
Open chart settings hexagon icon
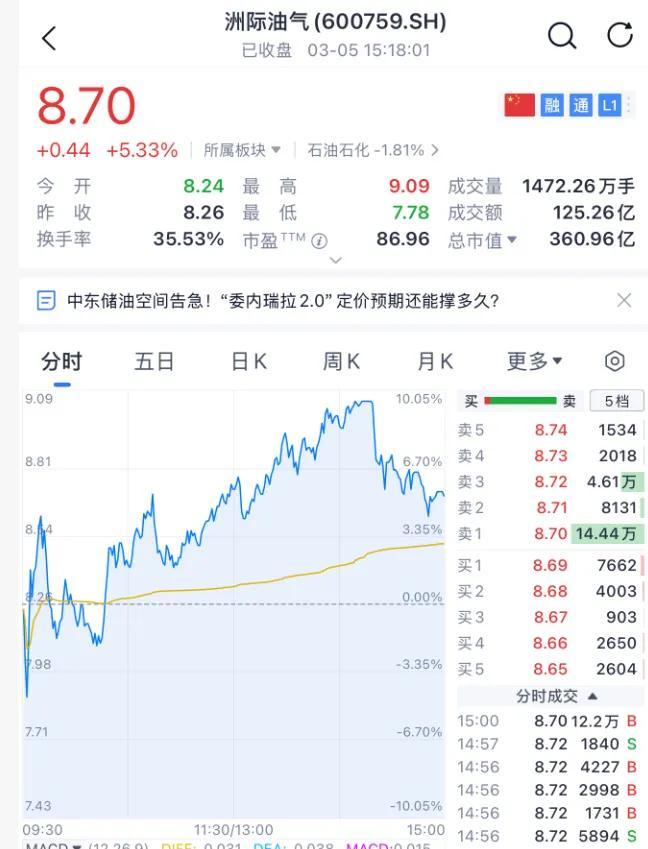pos(615,361)
